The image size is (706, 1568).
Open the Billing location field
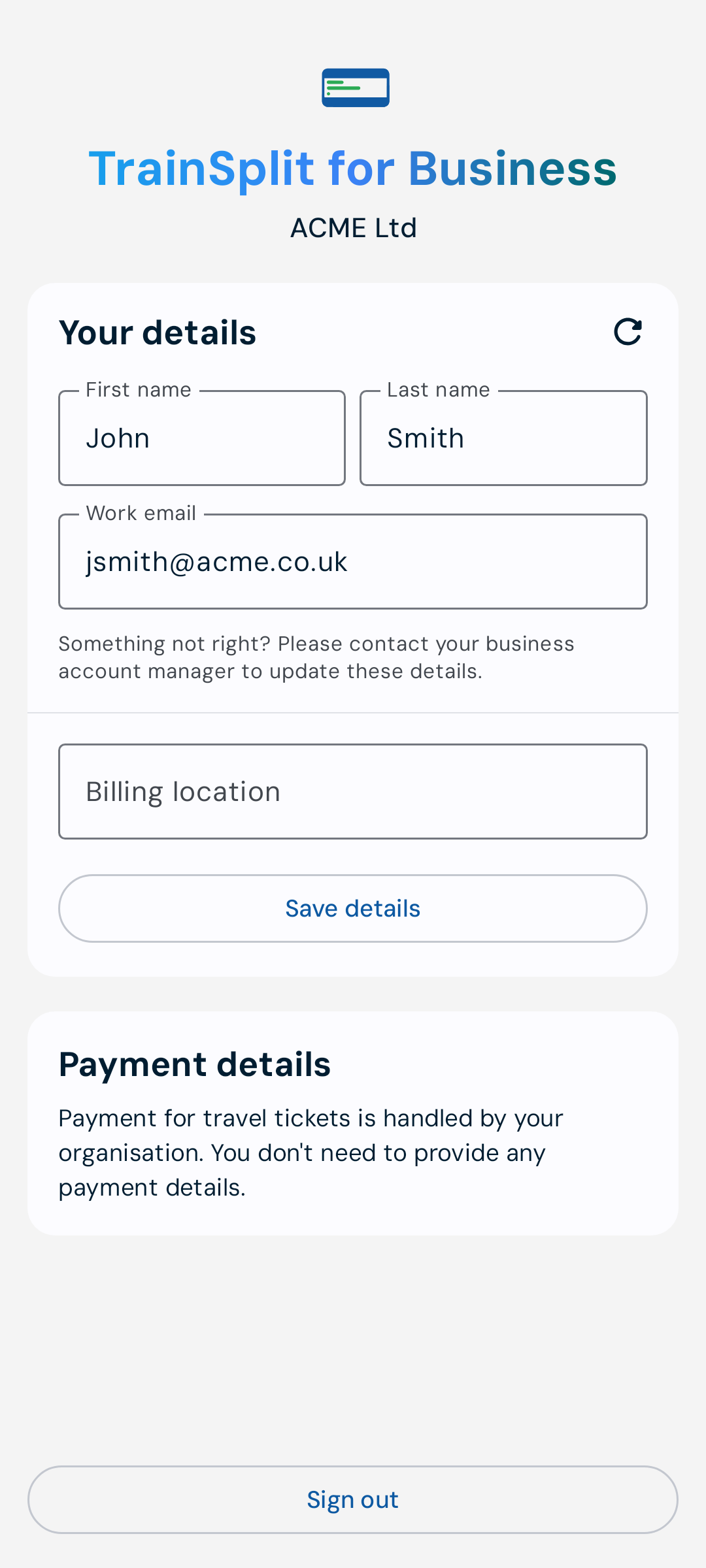click(353, 792)
